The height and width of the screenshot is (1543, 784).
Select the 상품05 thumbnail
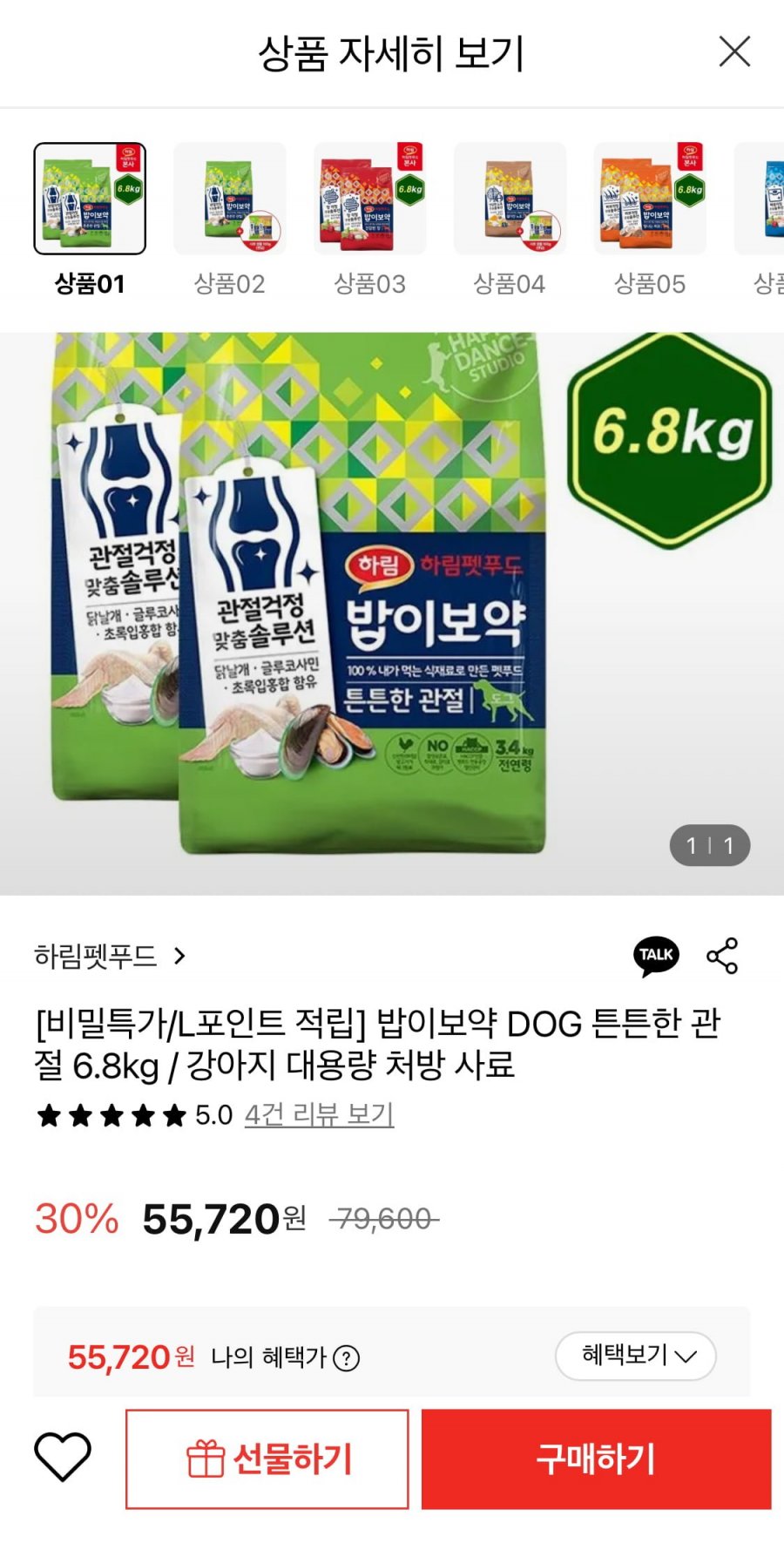coord(650,200)
